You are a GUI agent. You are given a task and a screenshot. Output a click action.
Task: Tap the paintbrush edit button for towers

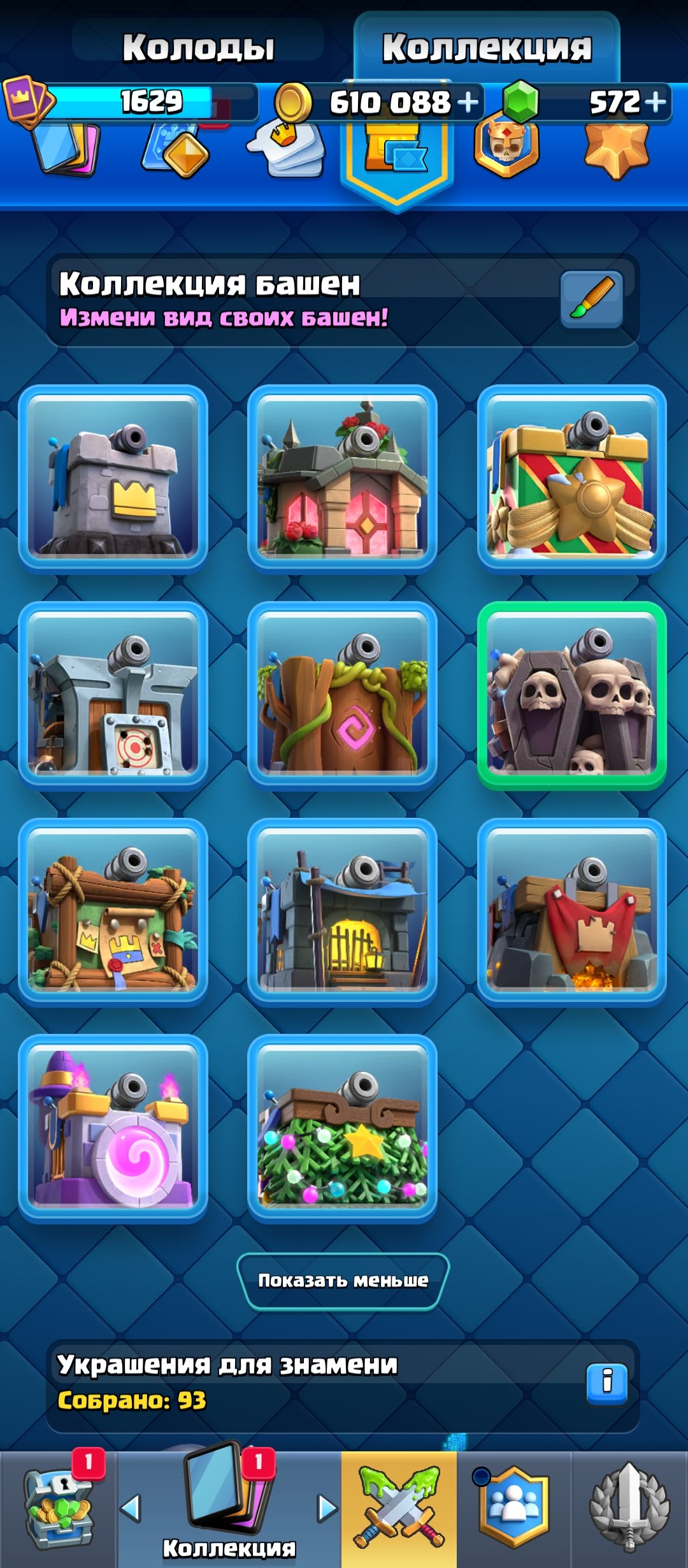pos(592,300)
